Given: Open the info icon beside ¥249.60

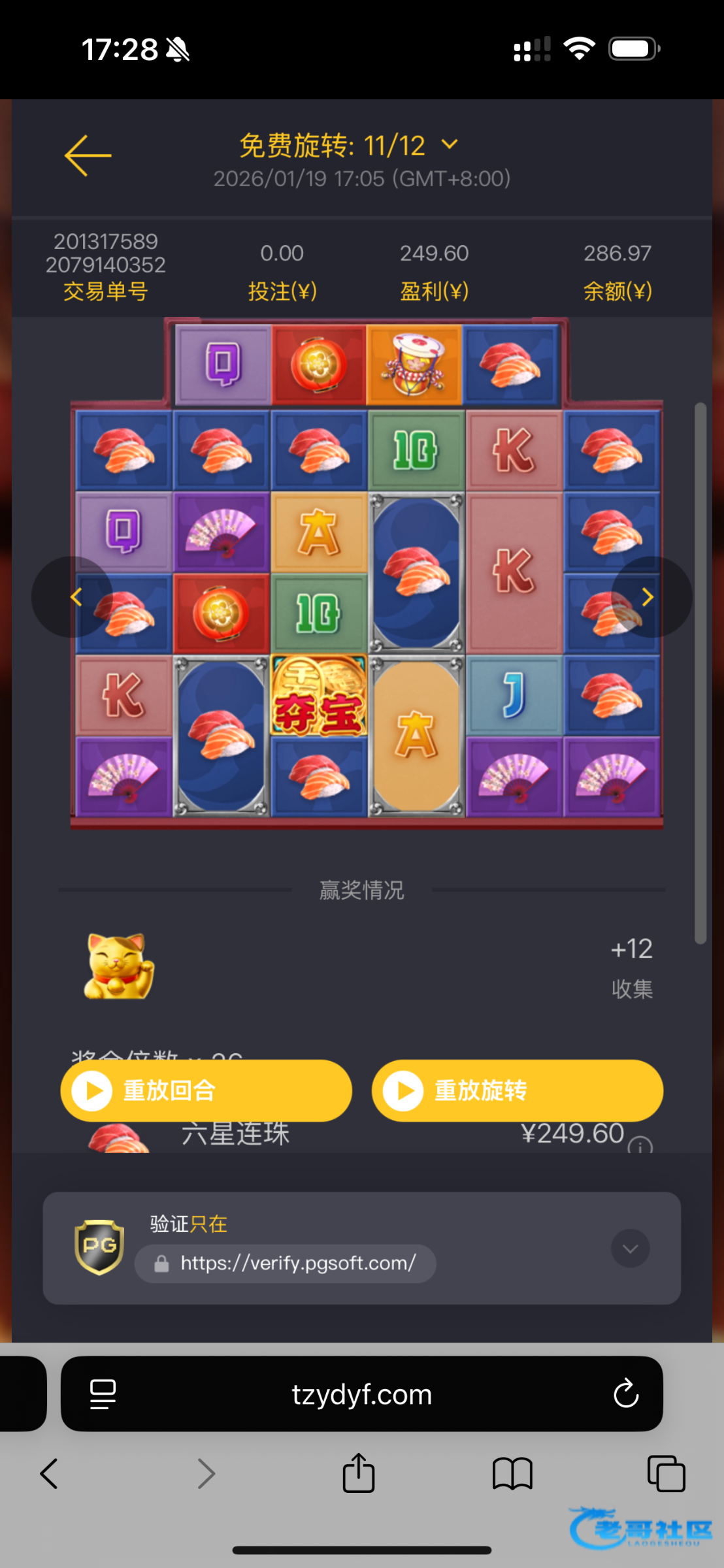Looking at the screenshot, I should click(640, 1145).
